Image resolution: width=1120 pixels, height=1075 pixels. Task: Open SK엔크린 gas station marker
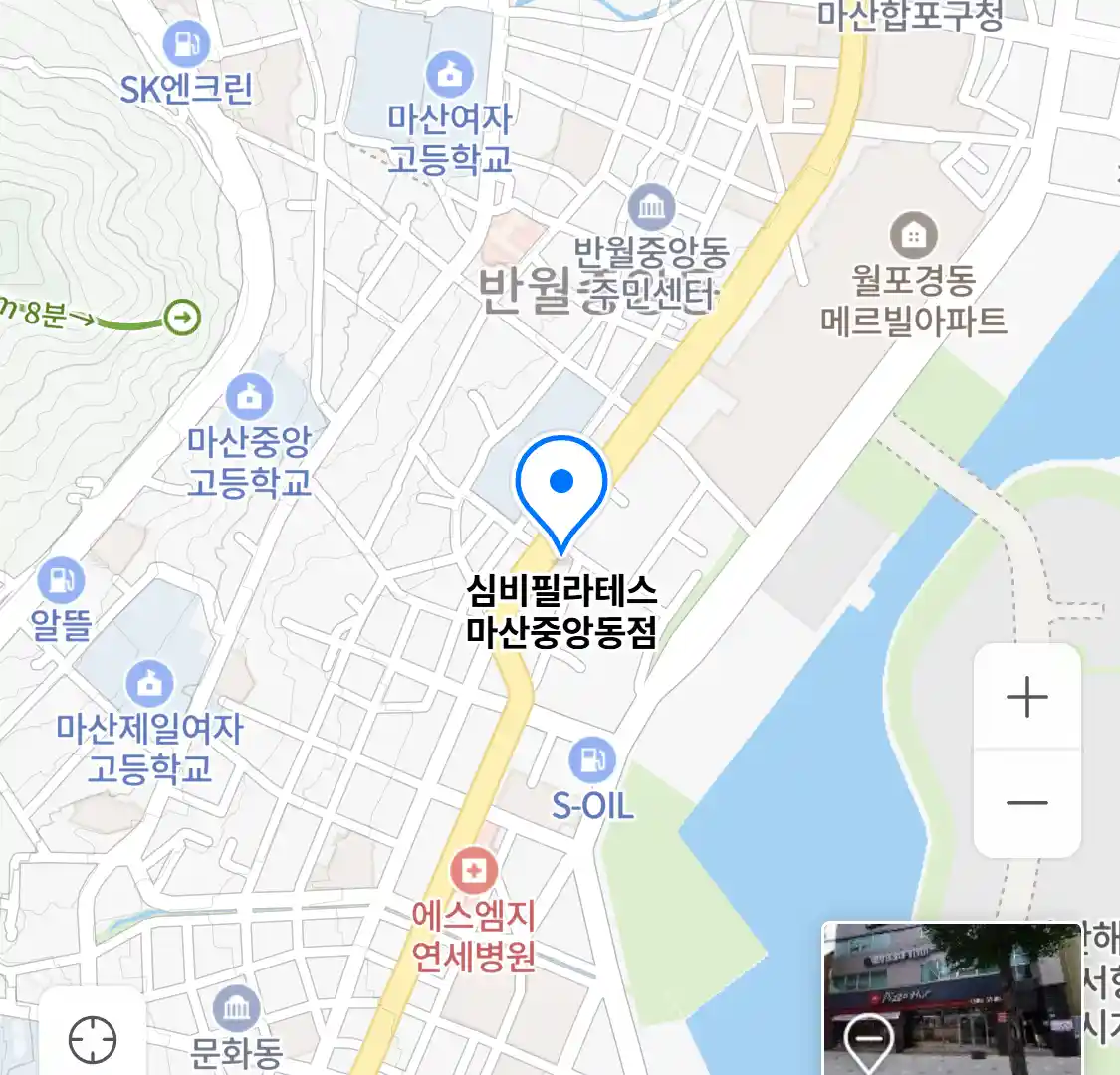pos(185,44)
